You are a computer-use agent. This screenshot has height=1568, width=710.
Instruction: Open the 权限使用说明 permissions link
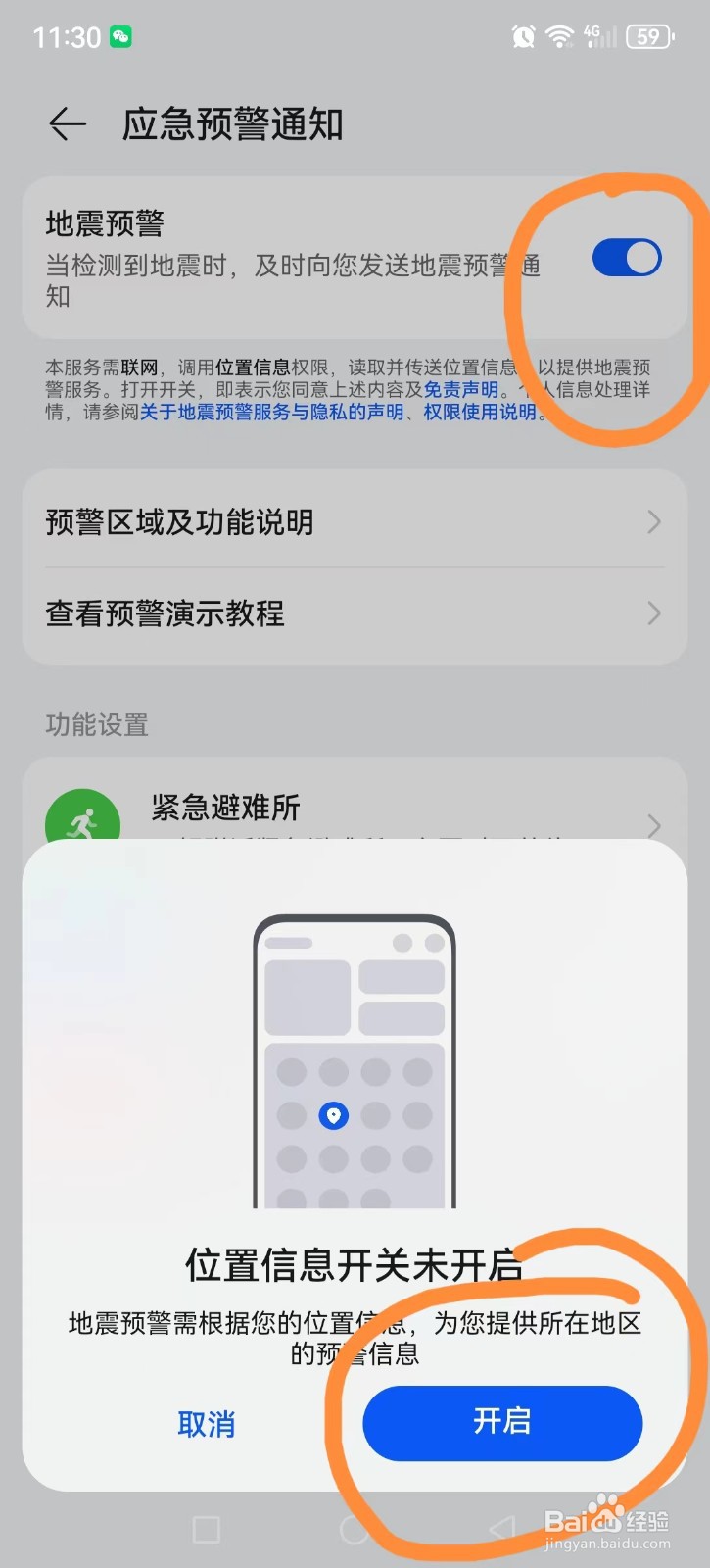[x=479, y=413]
